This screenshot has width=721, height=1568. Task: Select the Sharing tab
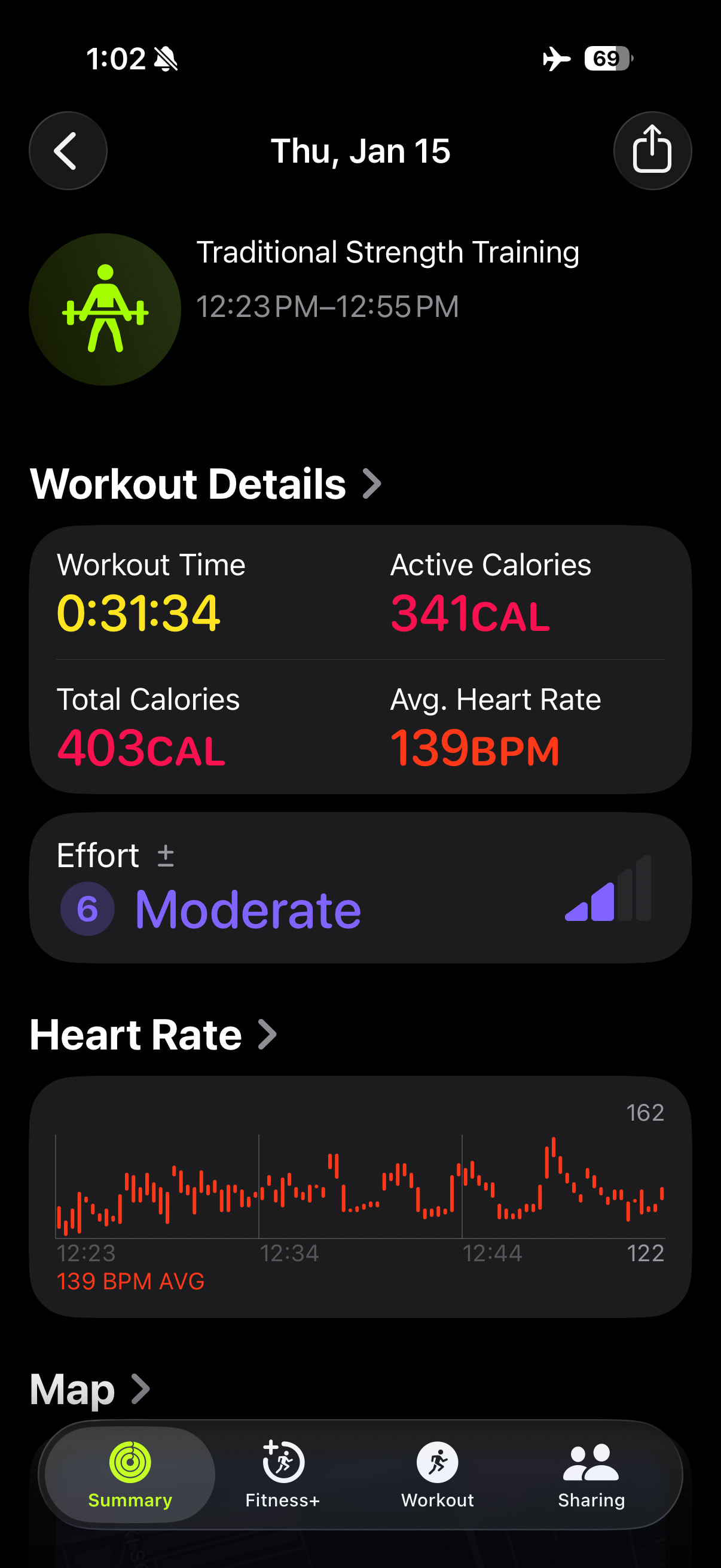tap(591, 1474)
